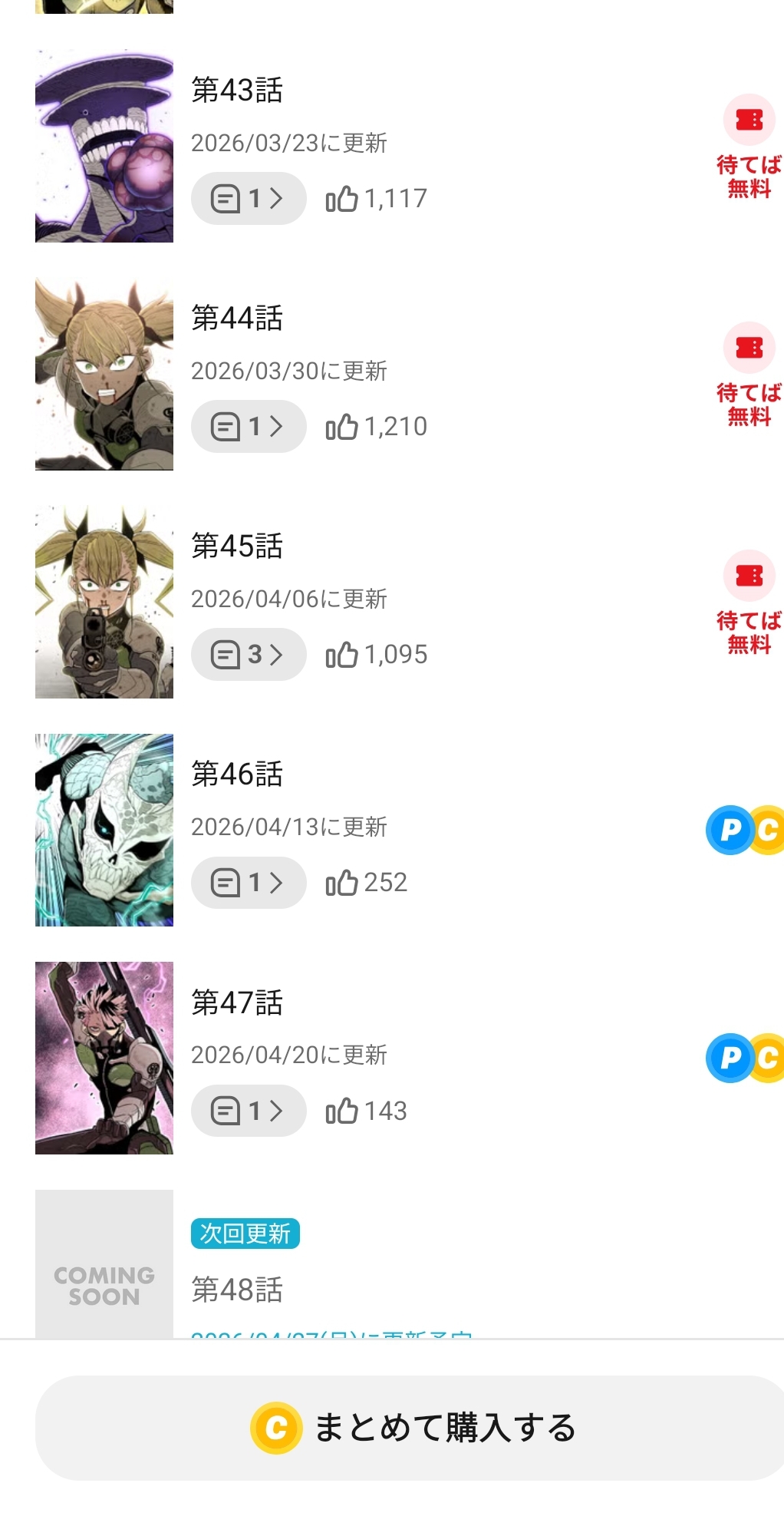Image resolution: width=784 pixels, height=1516 pixels.
Task: View comments on 第43話
Action: tap(248, 199)
